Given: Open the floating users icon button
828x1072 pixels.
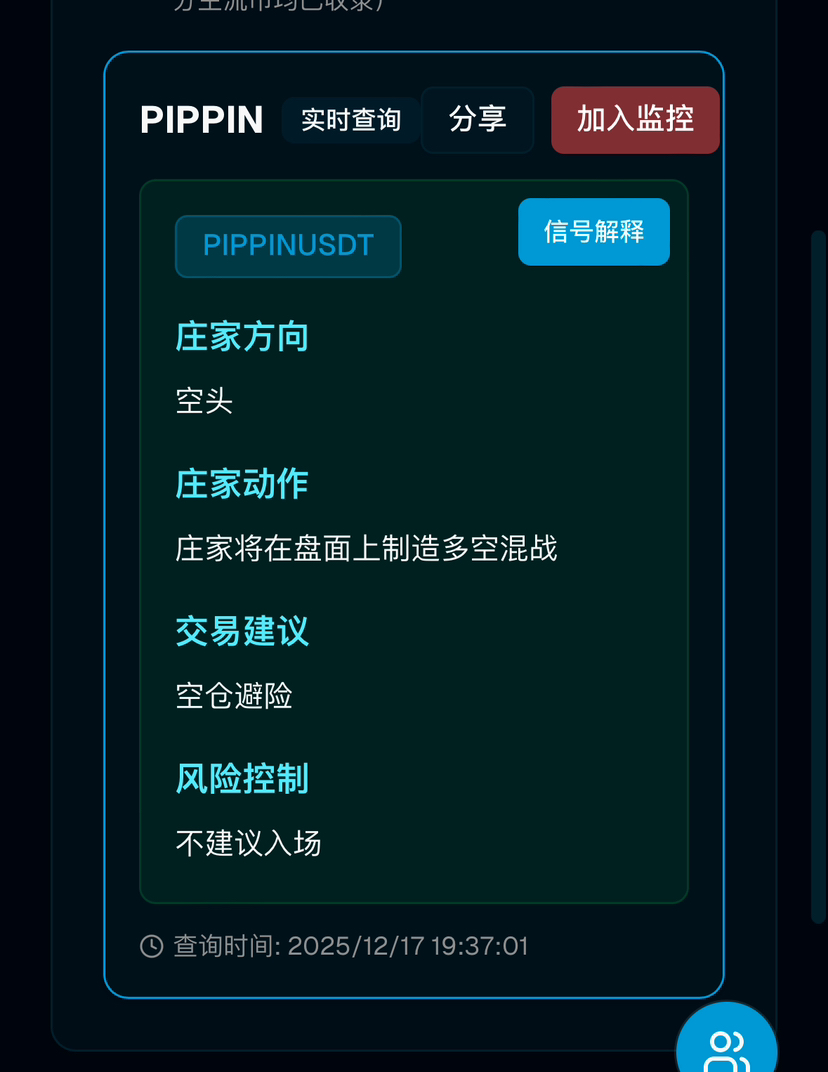Looking at the screenshot, I should tap(726, 1046).
